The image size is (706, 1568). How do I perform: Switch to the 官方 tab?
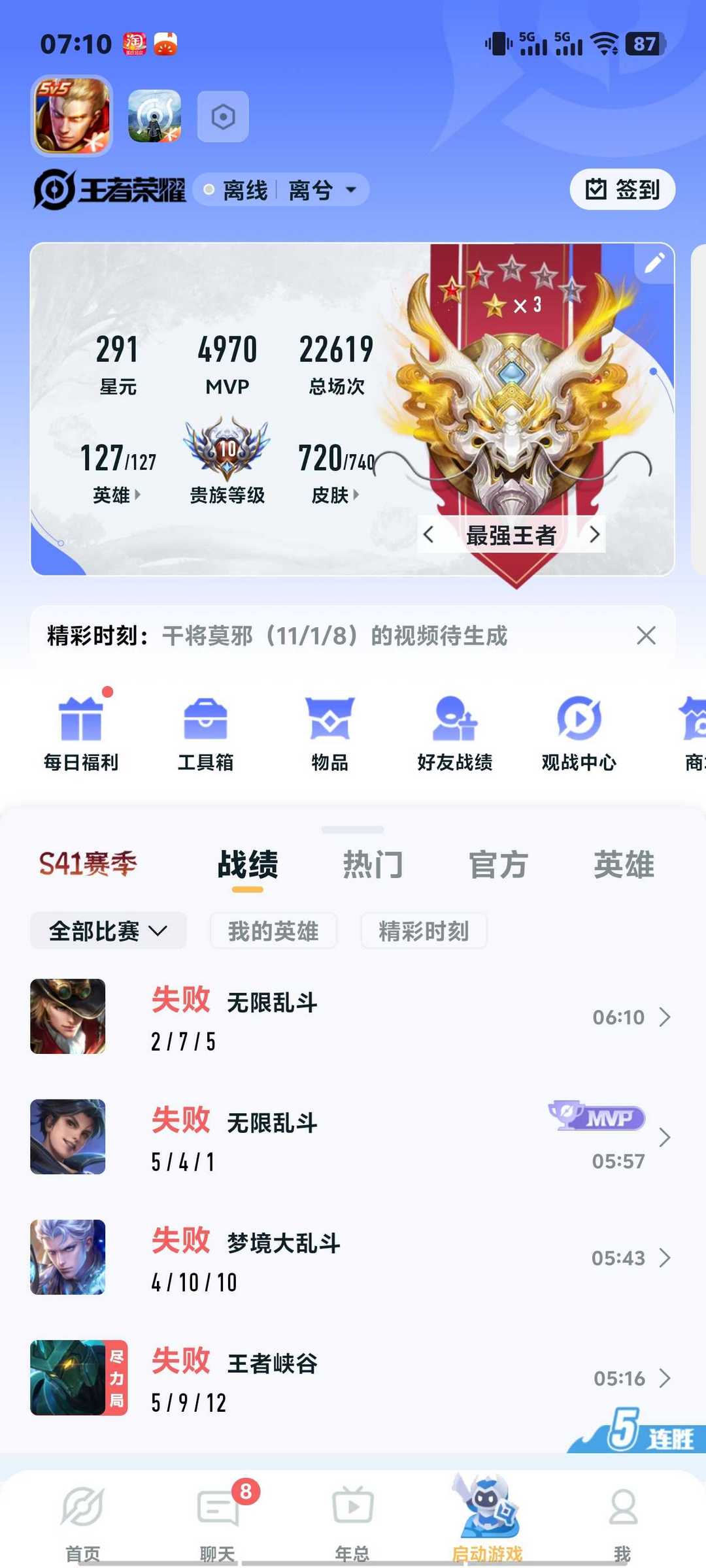pyautogui.click(x=498, y=864)
